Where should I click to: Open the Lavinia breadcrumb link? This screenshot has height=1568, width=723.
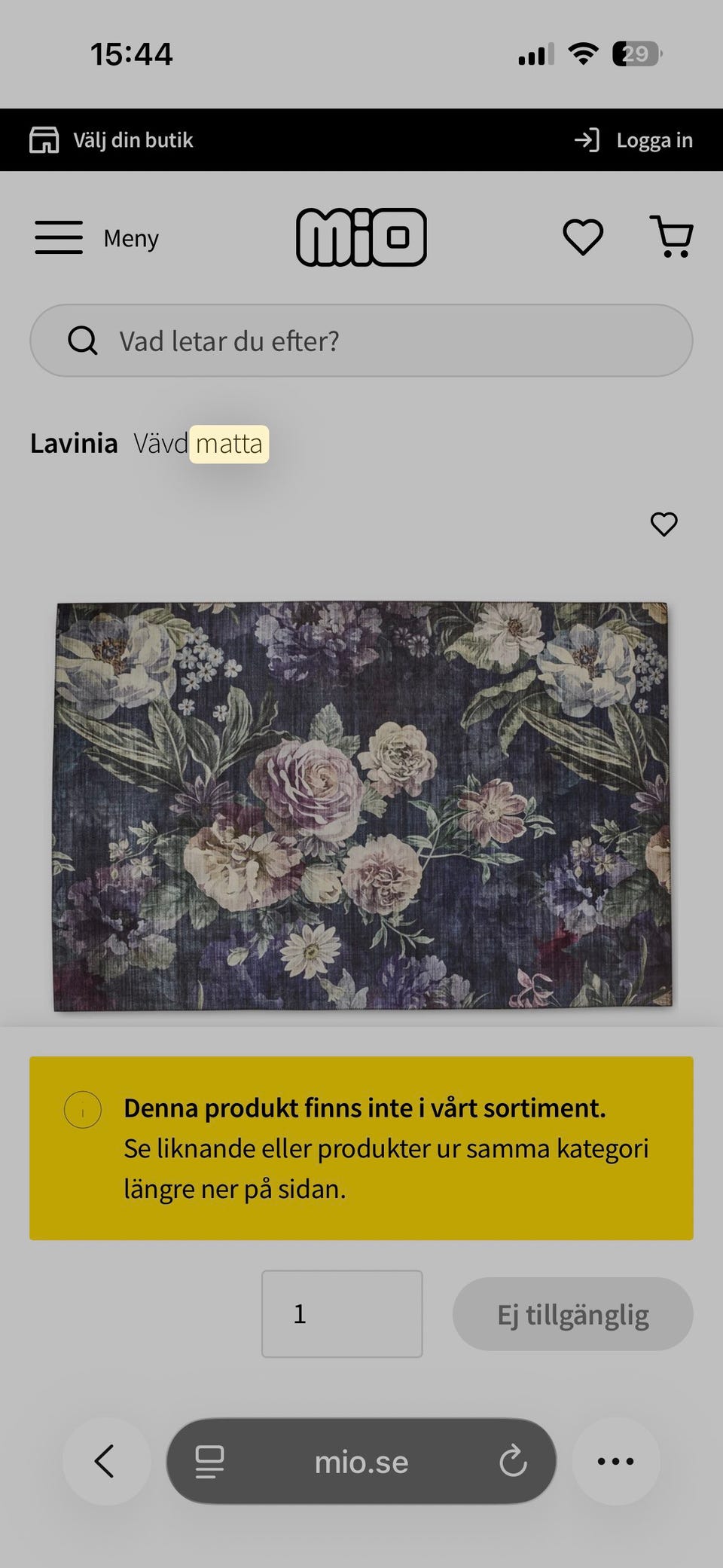(75, 443)
